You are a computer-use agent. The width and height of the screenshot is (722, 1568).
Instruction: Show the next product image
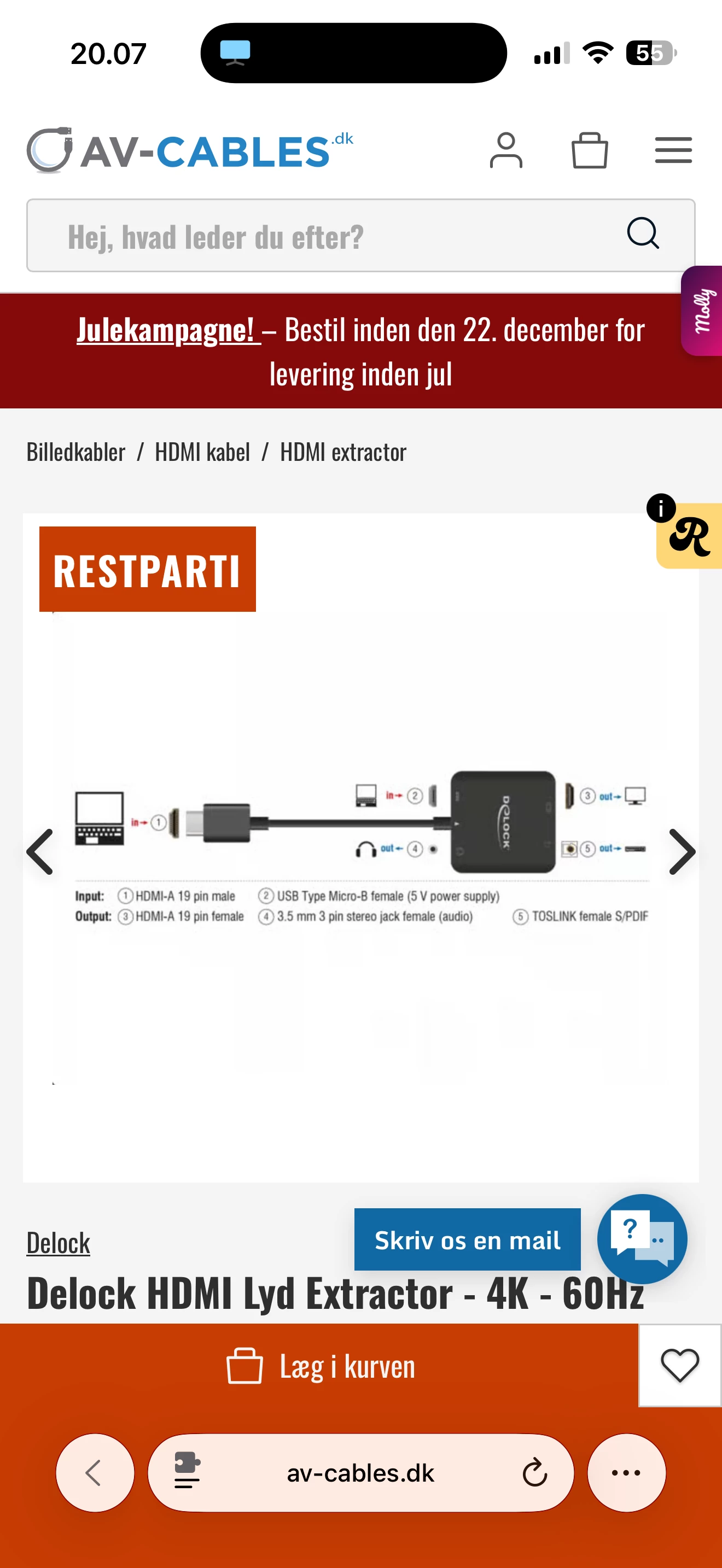coord(682,852)
